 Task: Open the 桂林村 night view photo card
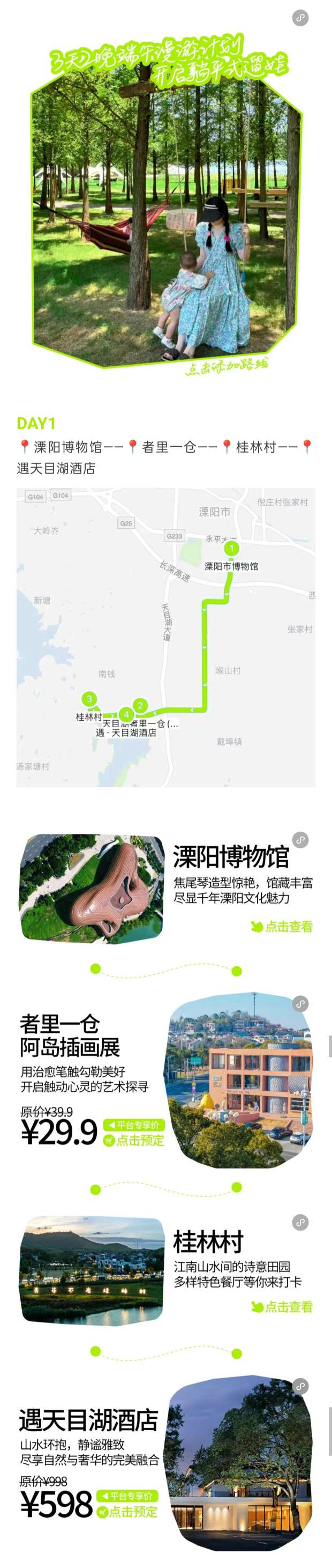click(91, 1269)
